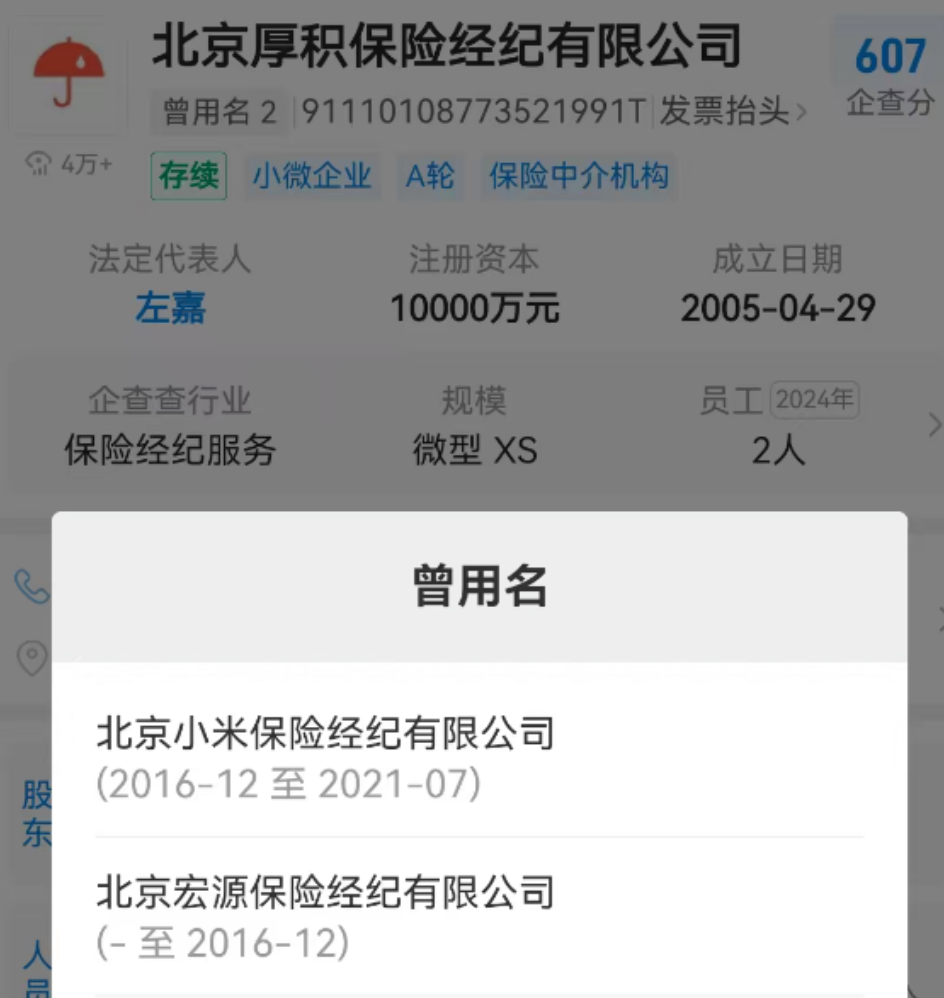View legal representative 左嘉's profile

[170, 308]
